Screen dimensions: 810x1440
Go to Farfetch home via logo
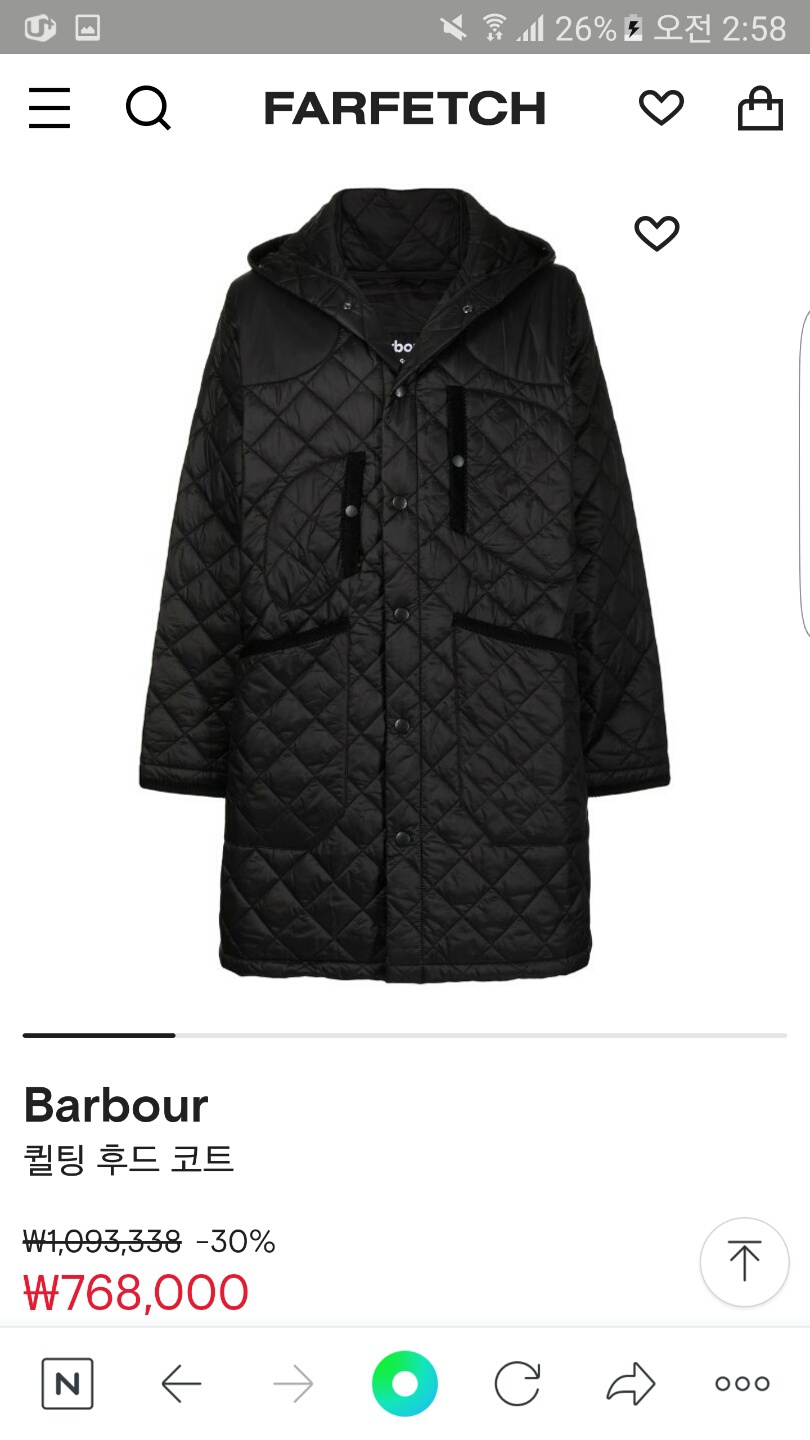pyautogui.click(x=404, y=108)
